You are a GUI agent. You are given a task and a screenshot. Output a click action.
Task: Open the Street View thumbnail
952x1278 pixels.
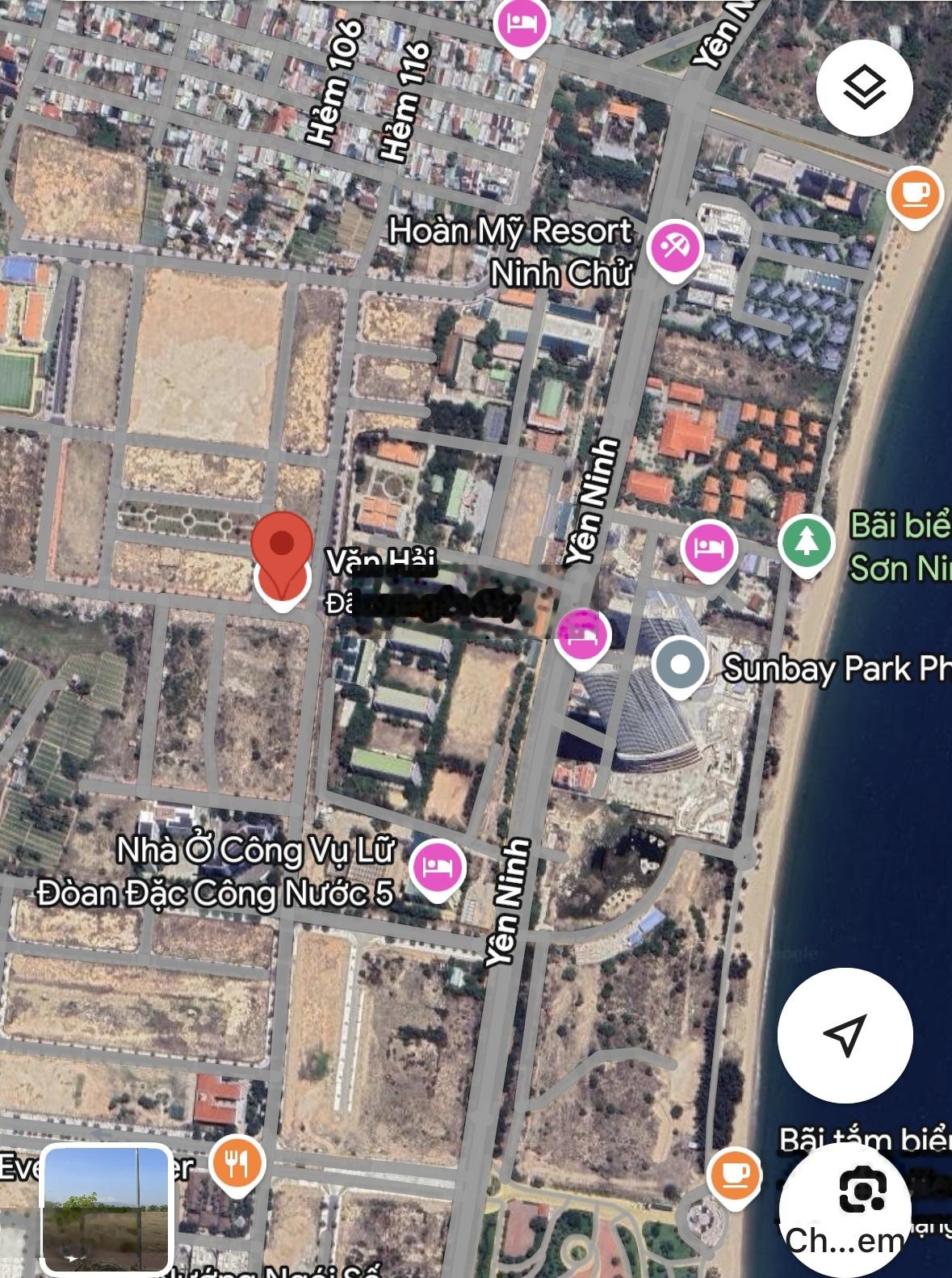(x=106, y=1209)
